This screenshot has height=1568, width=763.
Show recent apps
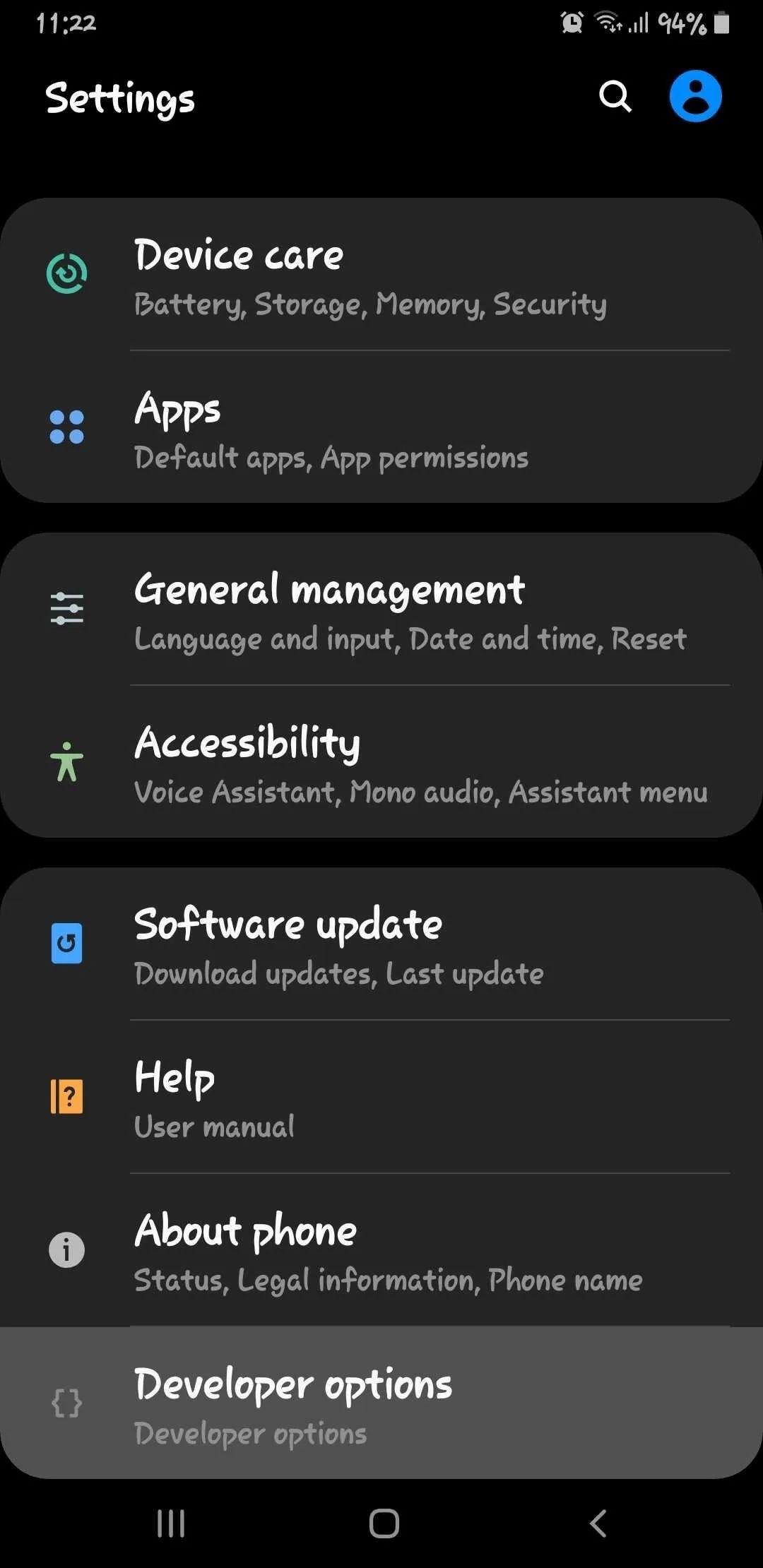click(x=171, y=1524)
